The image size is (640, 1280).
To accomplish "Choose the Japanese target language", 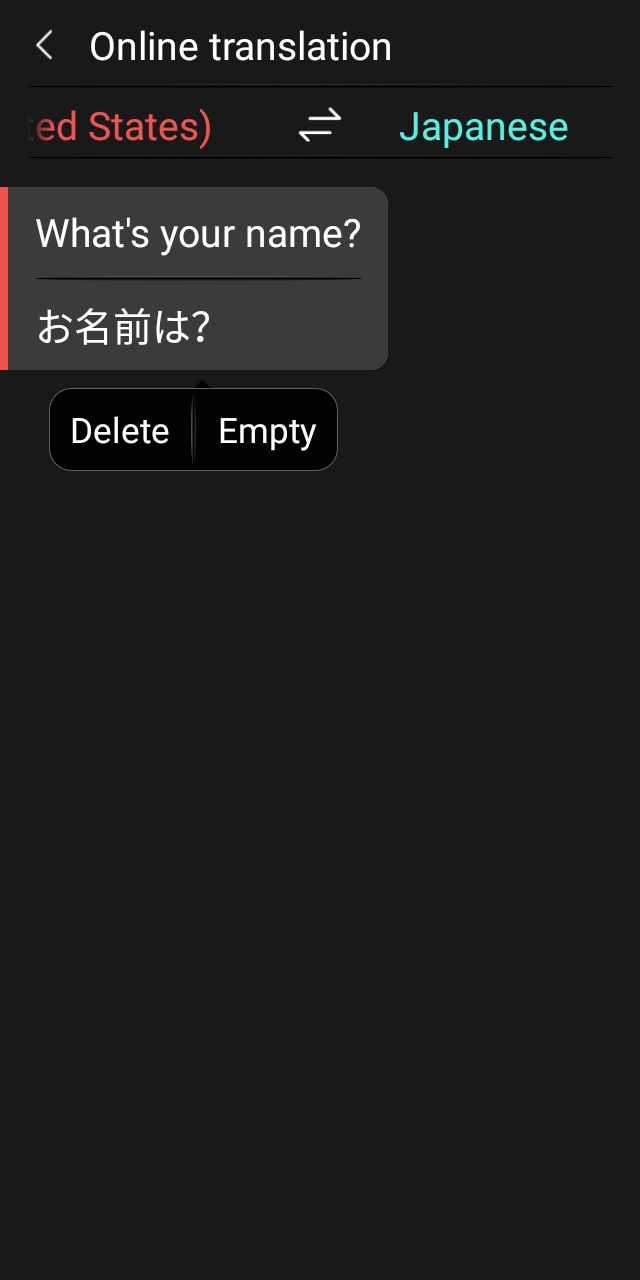I will [483, 127].
